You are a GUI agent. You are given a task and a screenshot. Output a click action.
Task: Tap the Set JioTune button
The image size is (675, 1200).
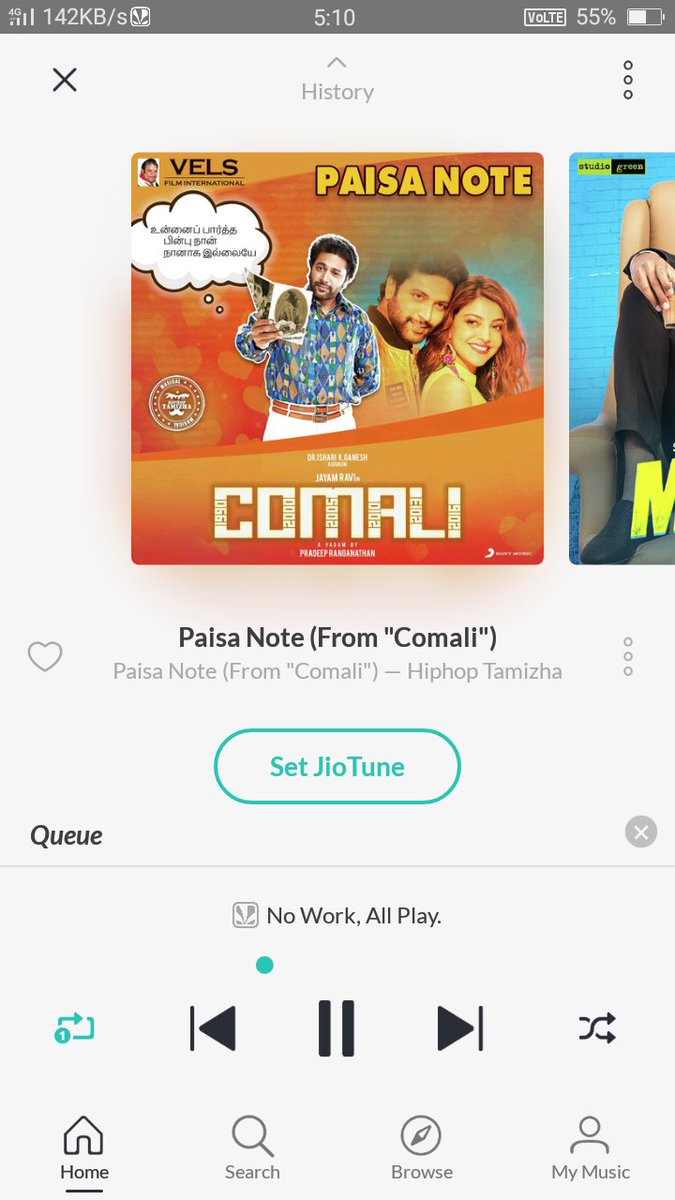click(x=337, y=767)
